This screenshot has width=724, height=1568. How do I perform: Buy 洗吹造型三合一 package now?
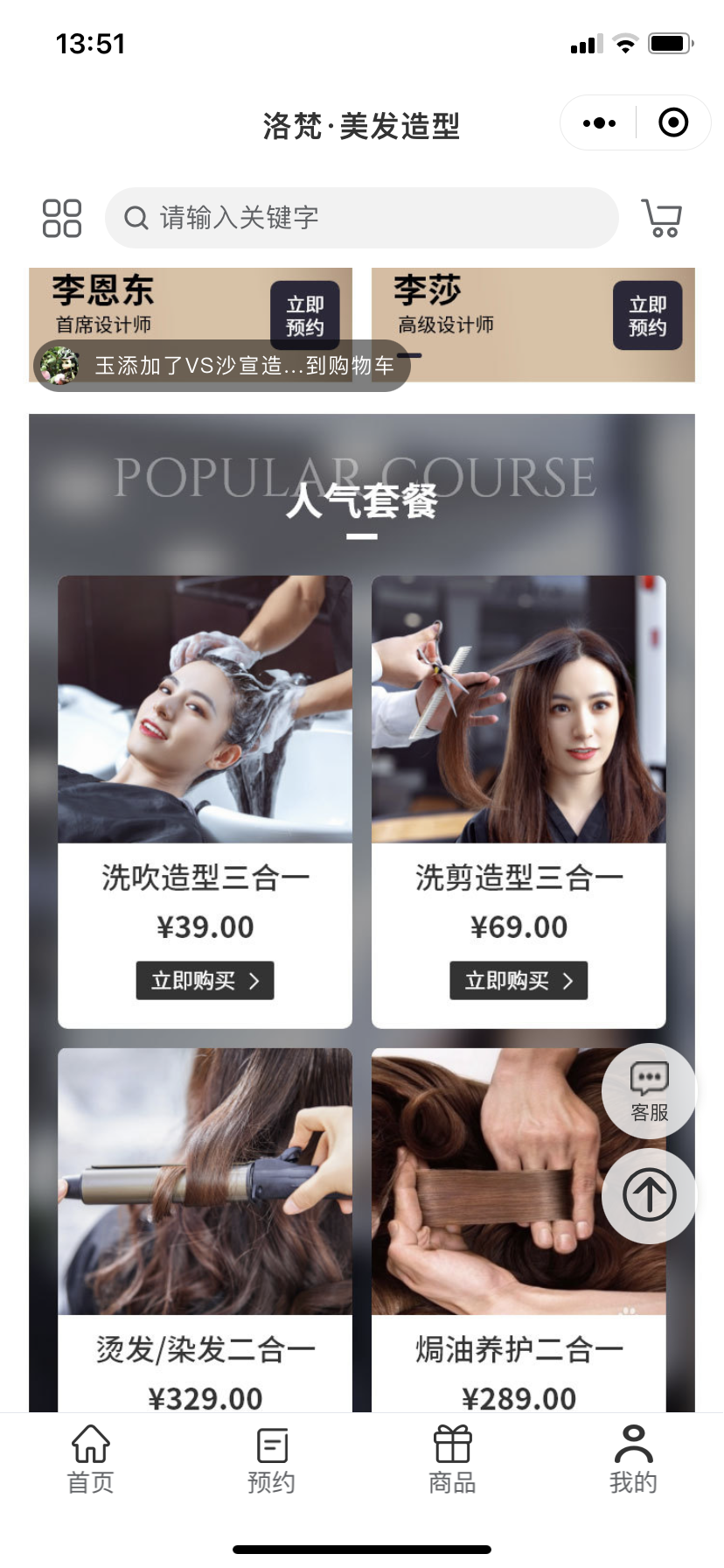[x=205, y=981]
